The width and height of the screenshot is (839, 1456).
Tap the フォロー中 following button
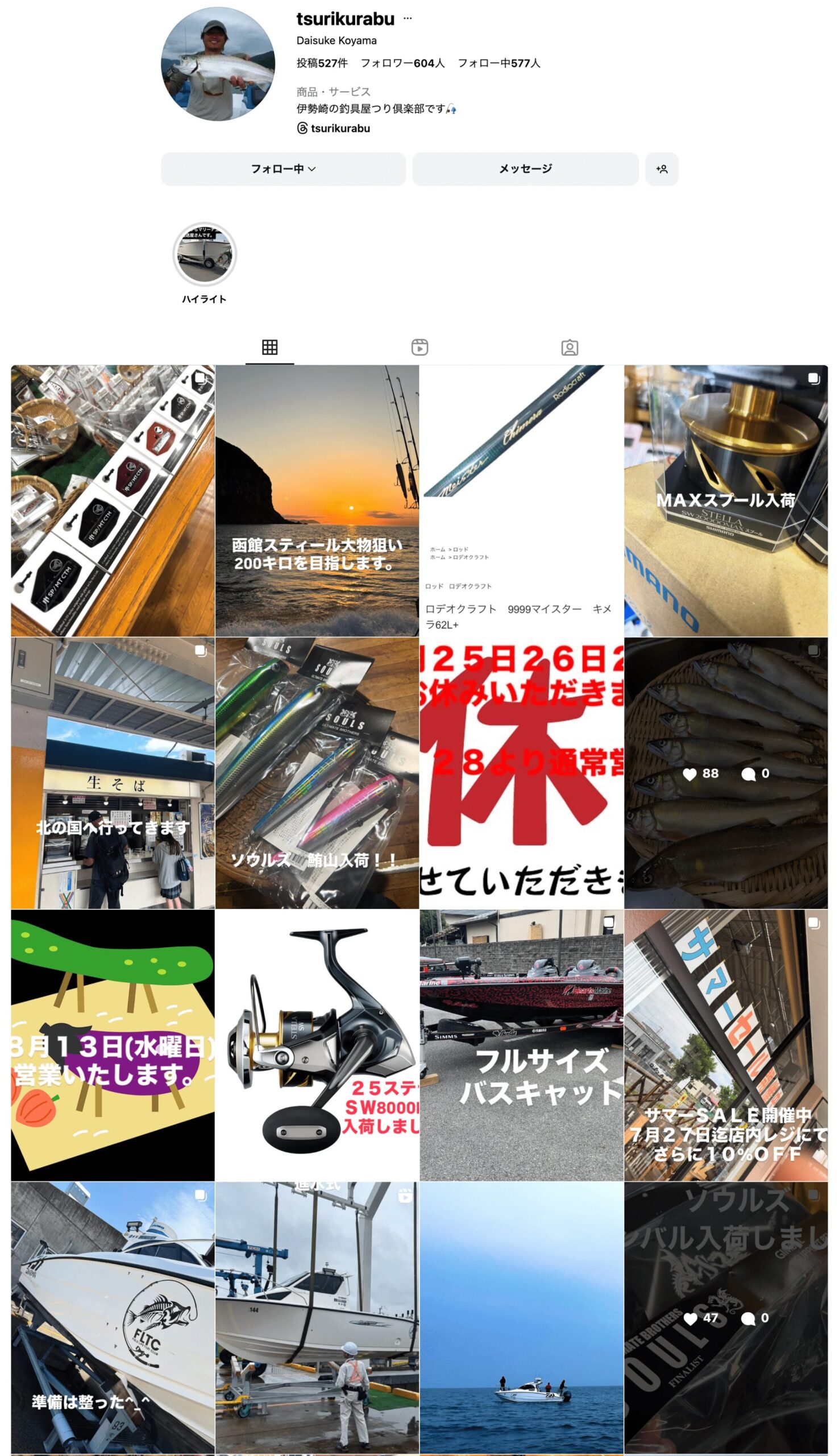[283, 169]
